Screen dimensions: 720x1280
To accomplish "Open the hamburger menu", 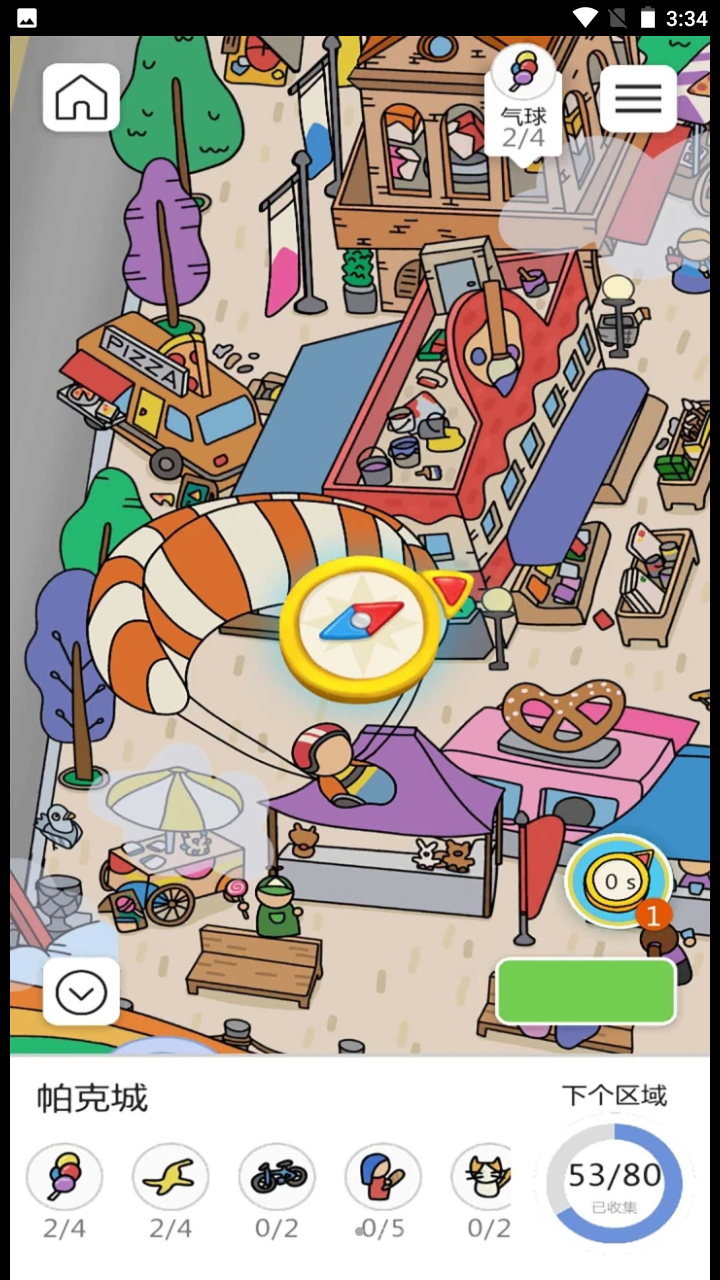I will pos(638,98).
